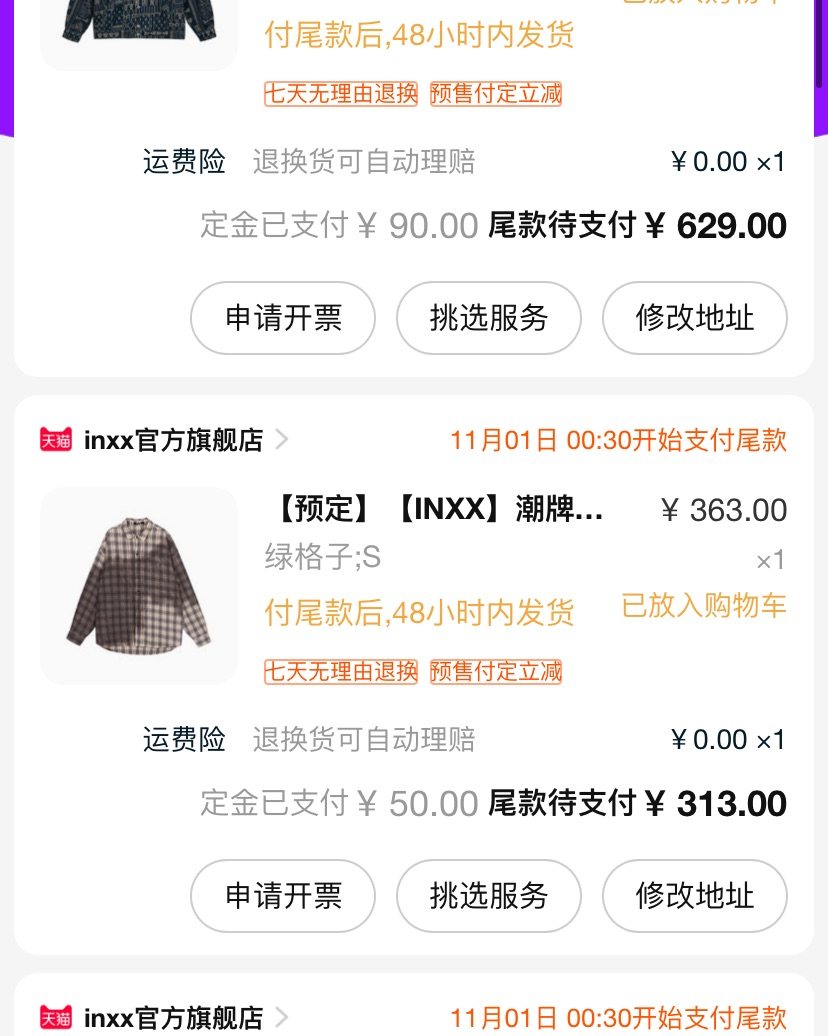The height and width of the screenshot is (1036, 828).
Task: Expand the first inxx官方旗舰店 store chevron
Action: tap(281, 441)
